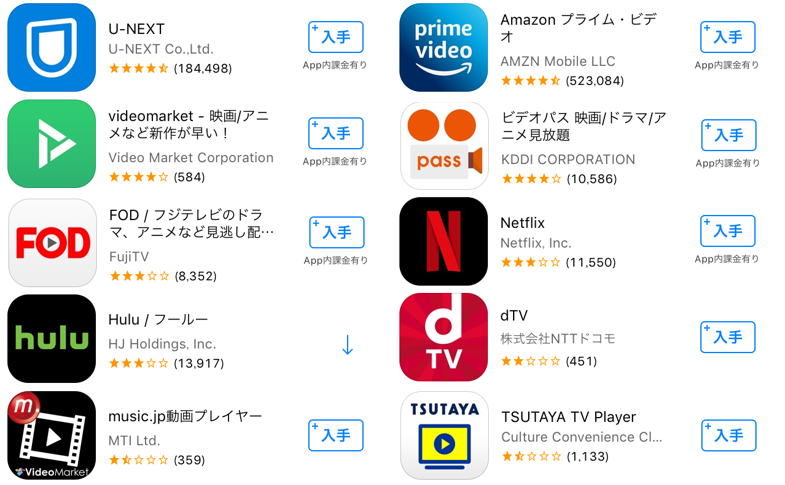Screen dimensions: 785x485
Task: Open the Amazon プライム・ビデオ listing
Action: (x=443, y=47)
